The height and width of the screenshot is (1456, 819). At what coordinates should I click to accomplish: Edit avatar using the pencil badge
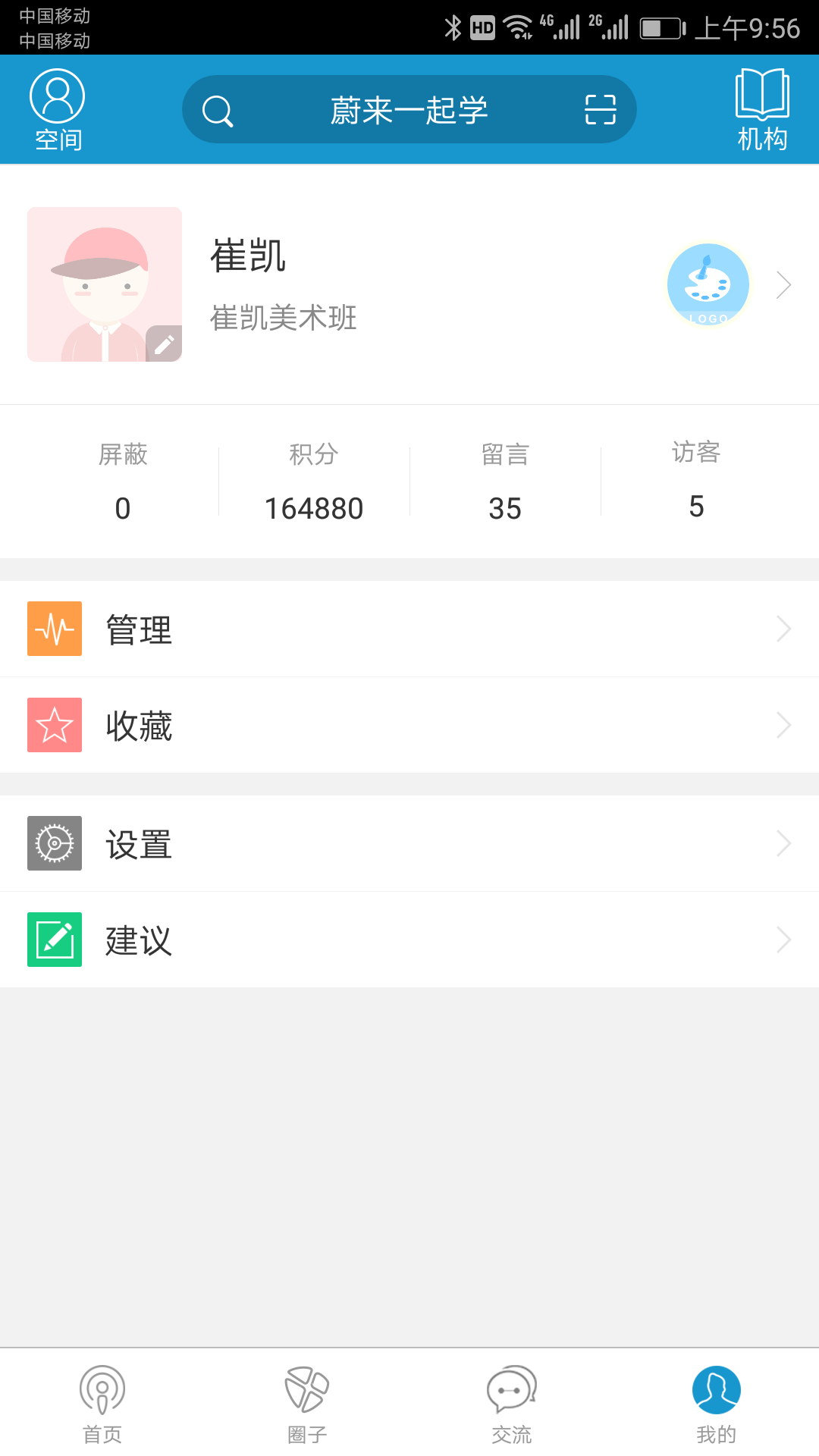tap(165, 343)
